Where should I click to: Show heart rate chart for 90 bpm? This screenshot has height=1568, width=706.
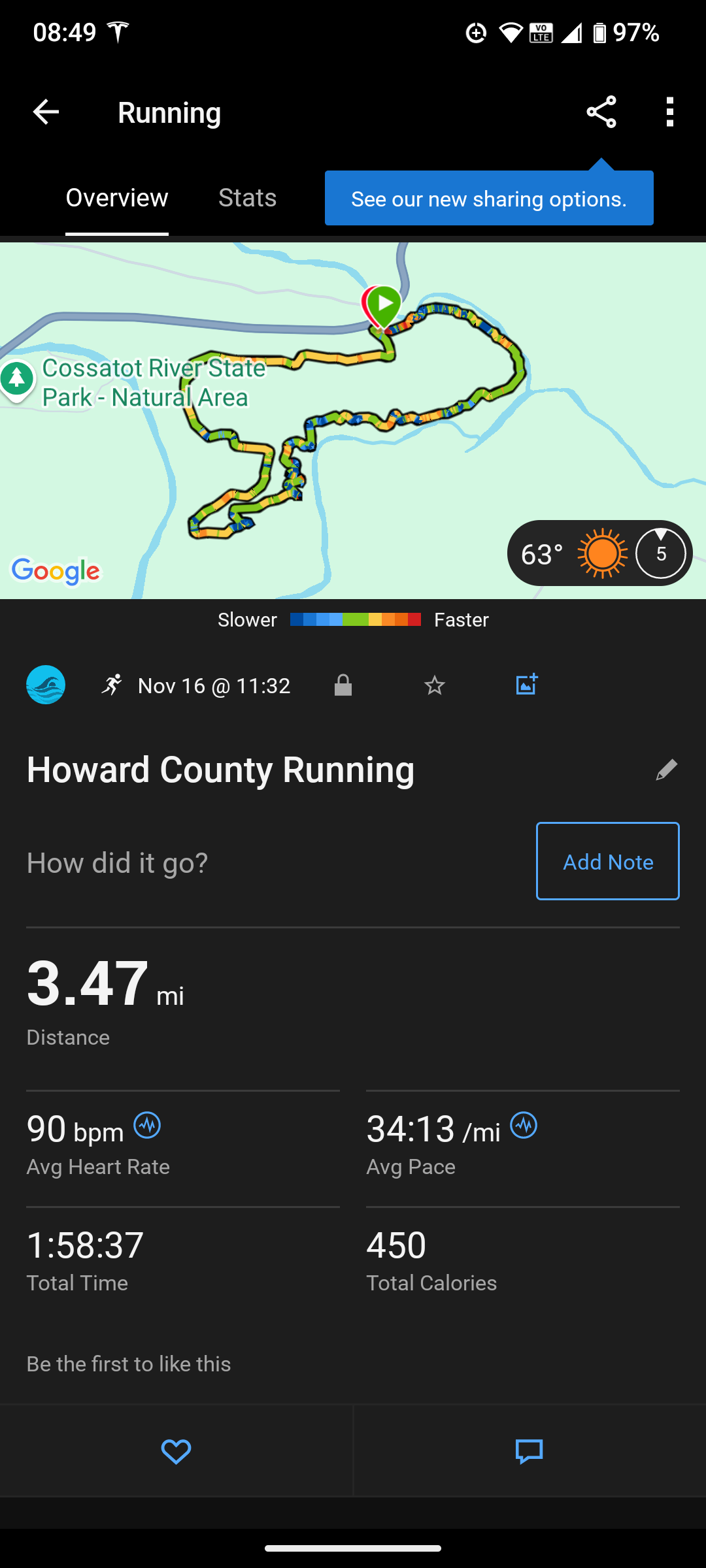[x=147, y=1126]
